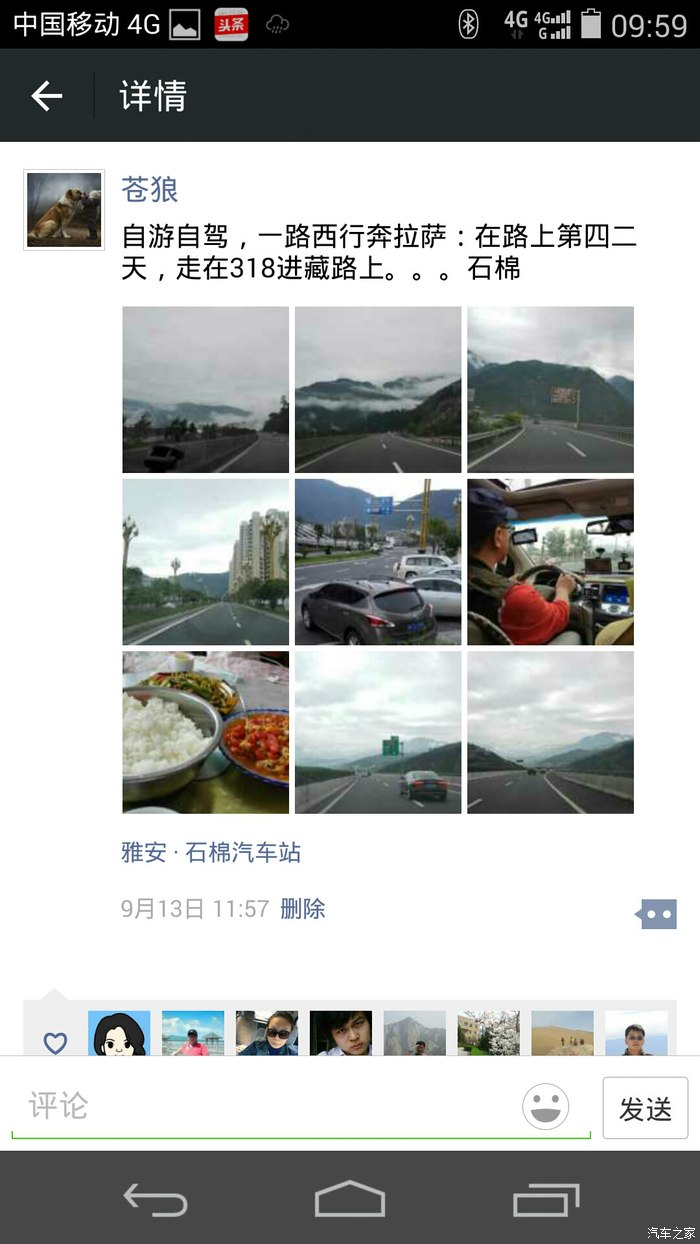Viewport: 700px width, 1244px height.
Task: View the first photo of misty highway
Action: click(205, 389)
